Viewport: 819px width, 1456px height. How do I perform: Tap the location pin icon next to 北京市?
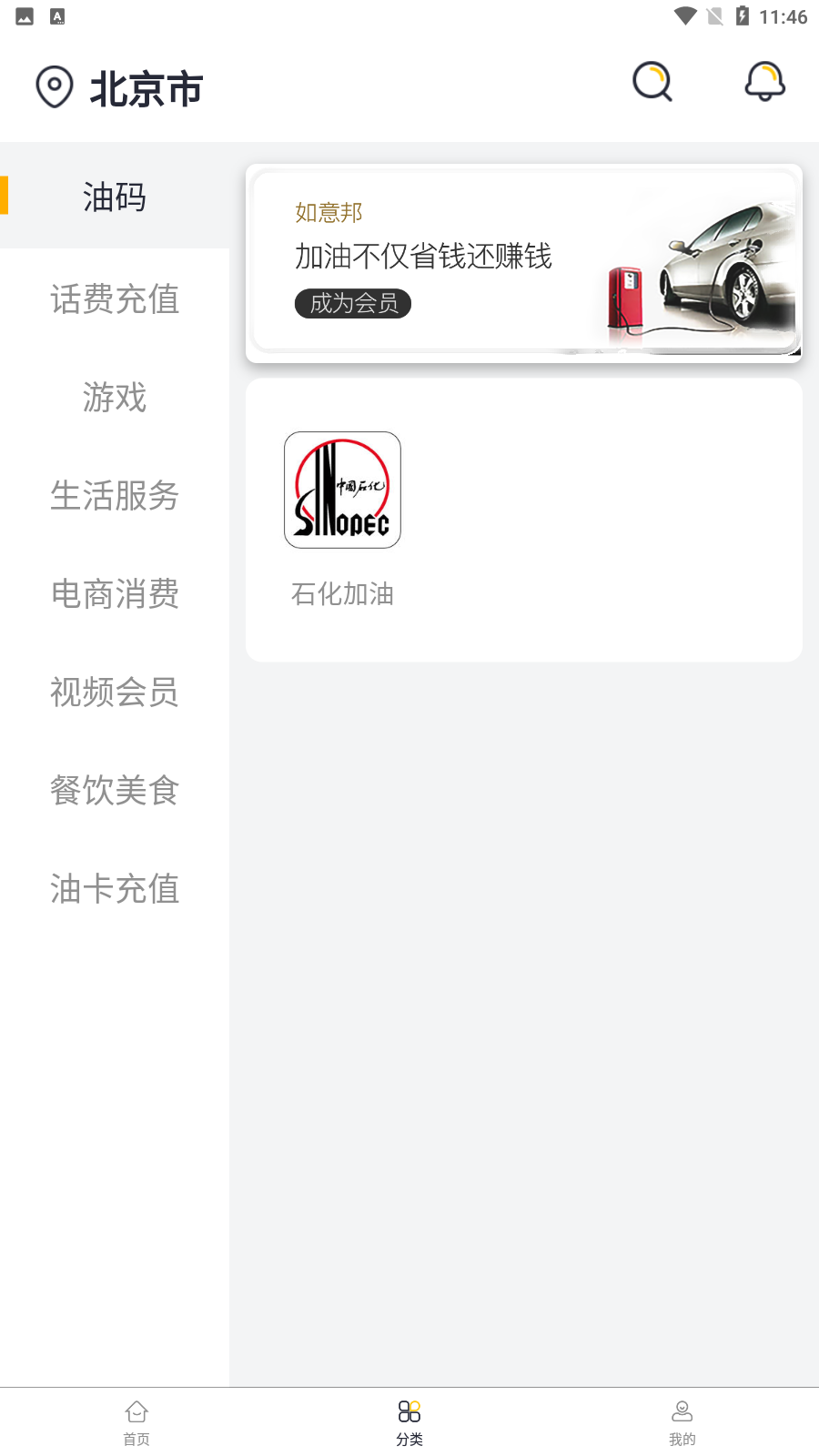pyautogui.click(x=55, y=86)
